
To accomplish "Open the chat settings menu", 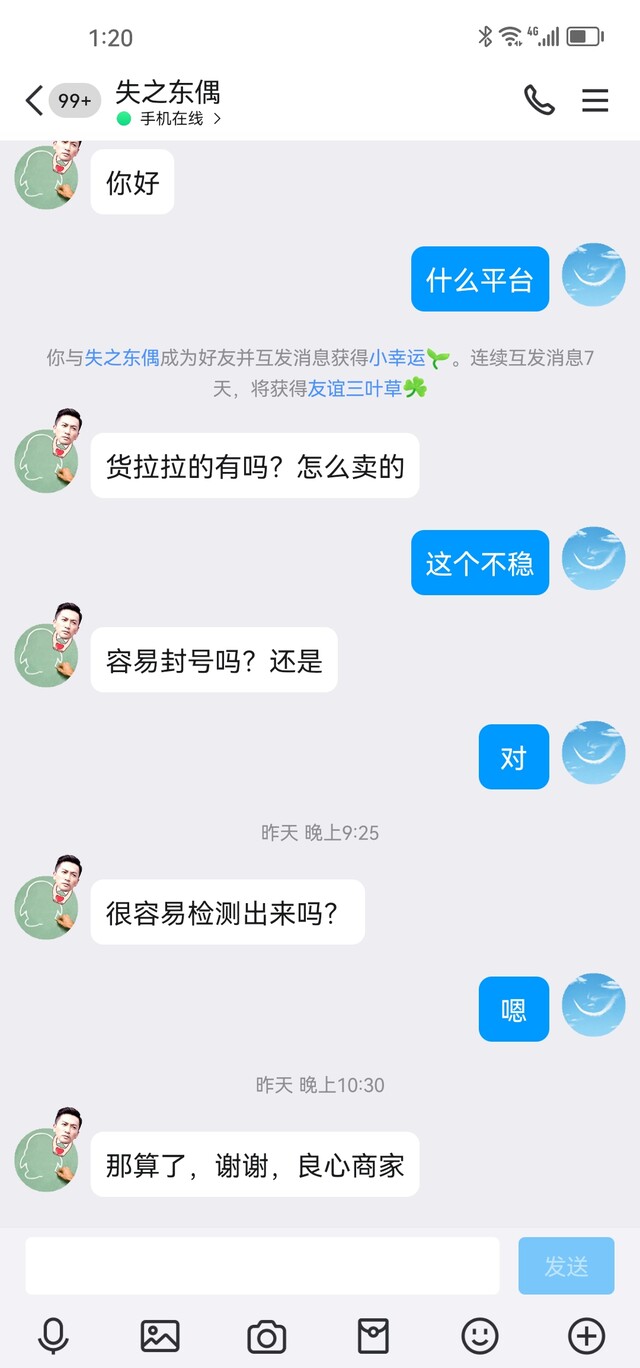I will 595,100.
